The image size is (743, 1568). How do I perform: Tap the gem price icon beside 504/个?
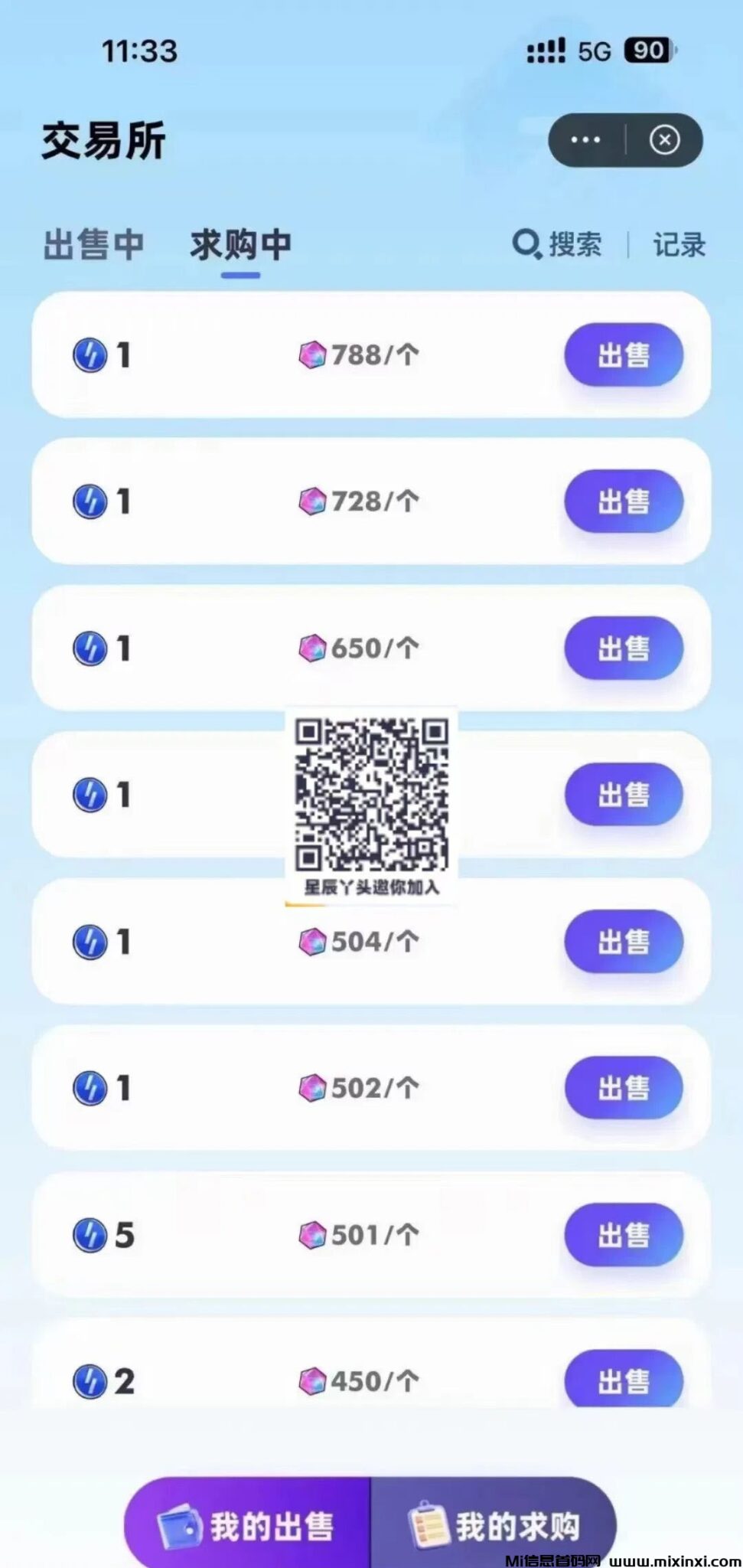click(314, 942)
